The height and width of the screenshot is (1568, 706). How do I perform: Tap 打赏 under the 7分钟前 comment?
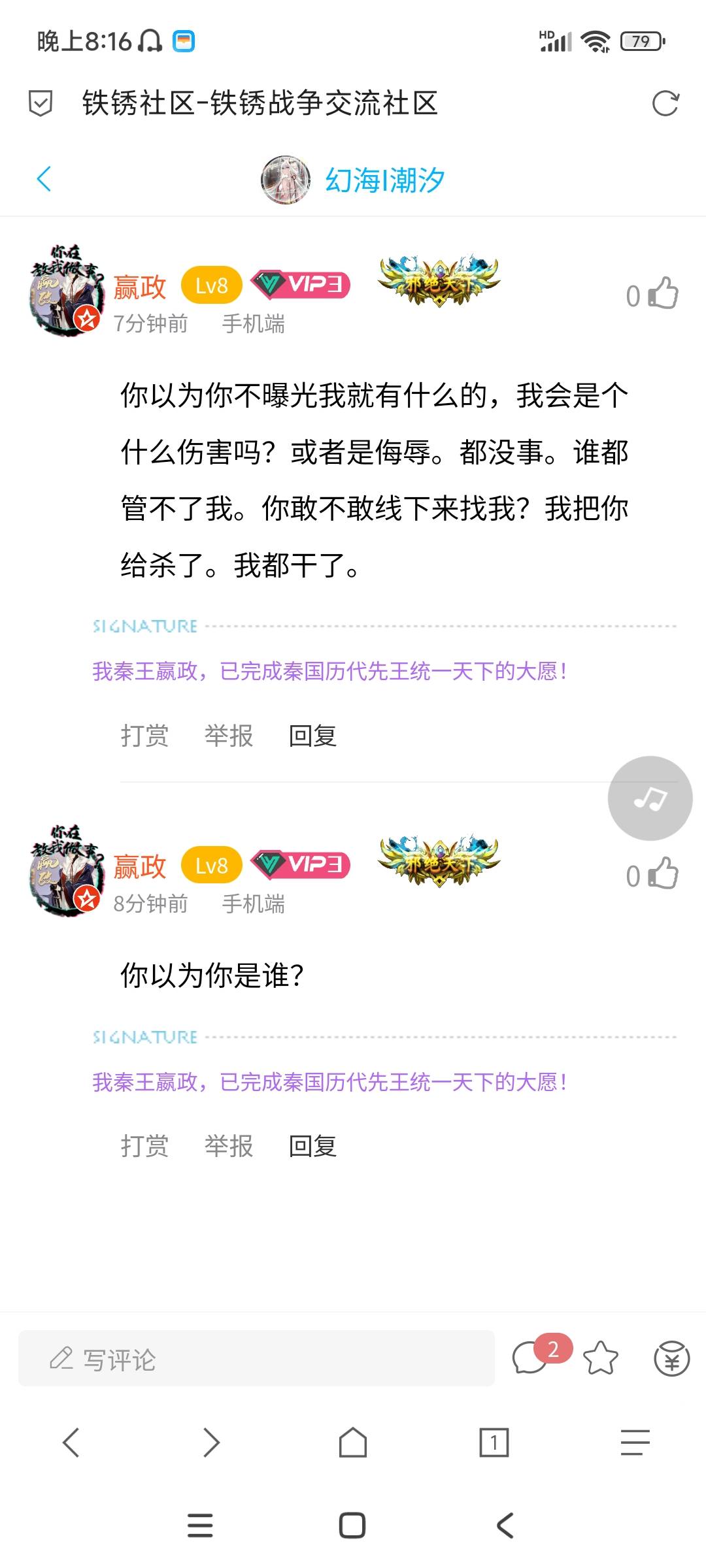tap(144, 736)
